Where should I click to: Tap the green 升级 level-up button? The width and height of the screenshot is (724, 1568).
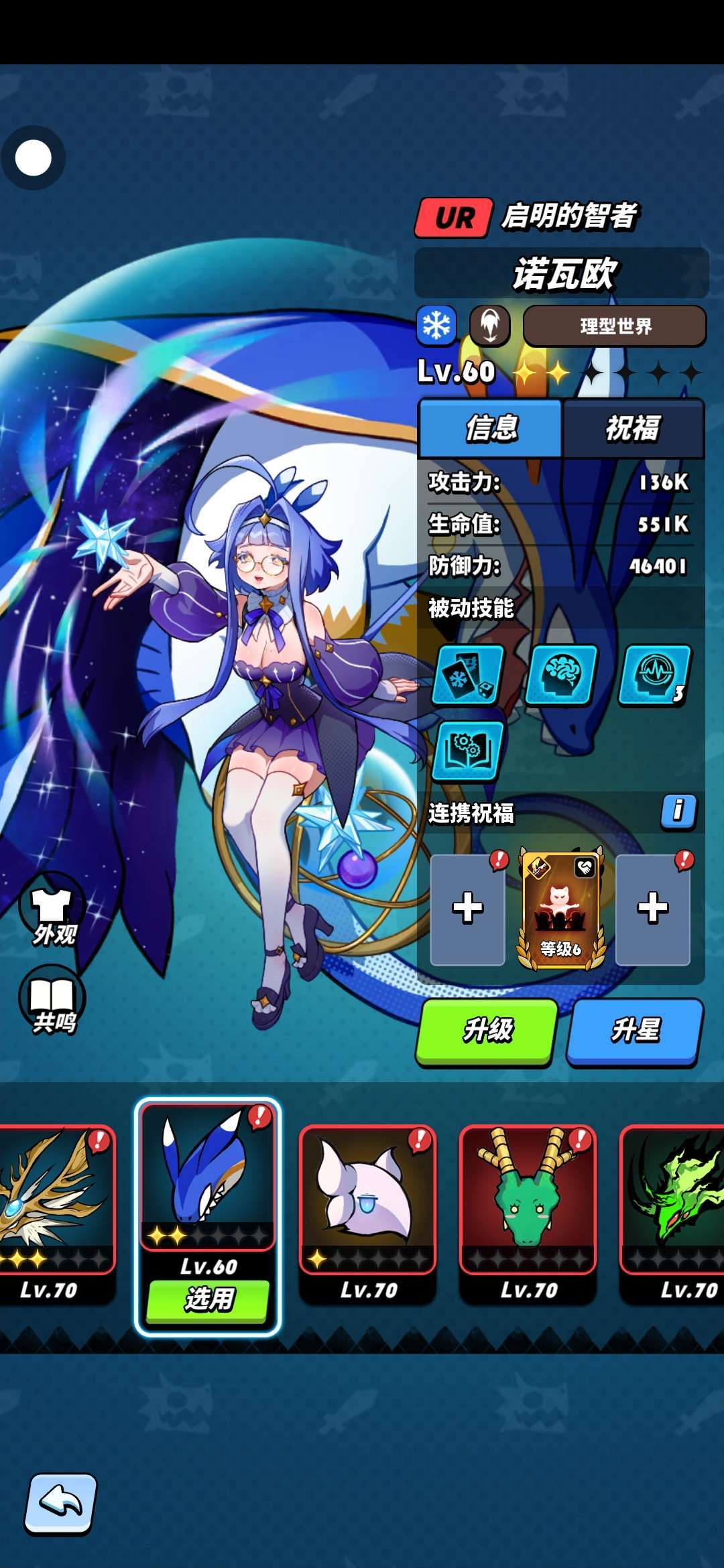(487, 1031)
